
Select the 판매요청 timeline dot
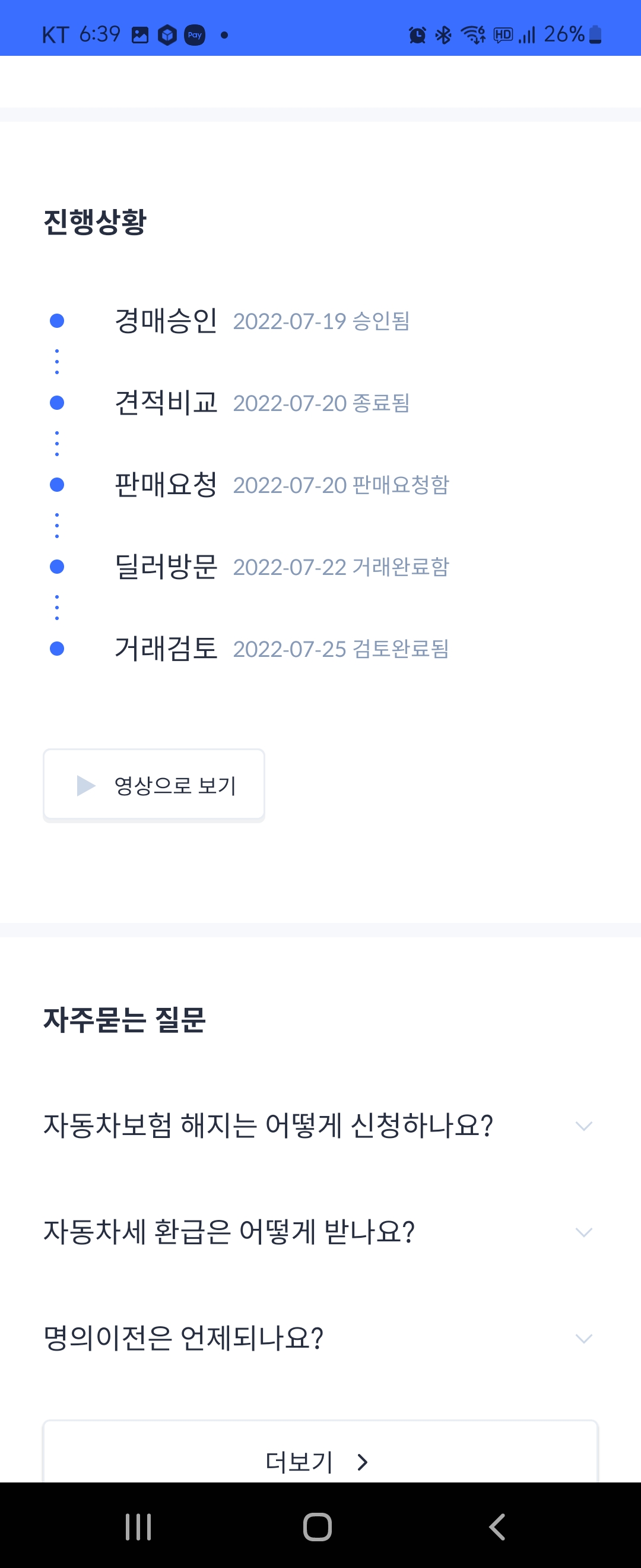56,484
